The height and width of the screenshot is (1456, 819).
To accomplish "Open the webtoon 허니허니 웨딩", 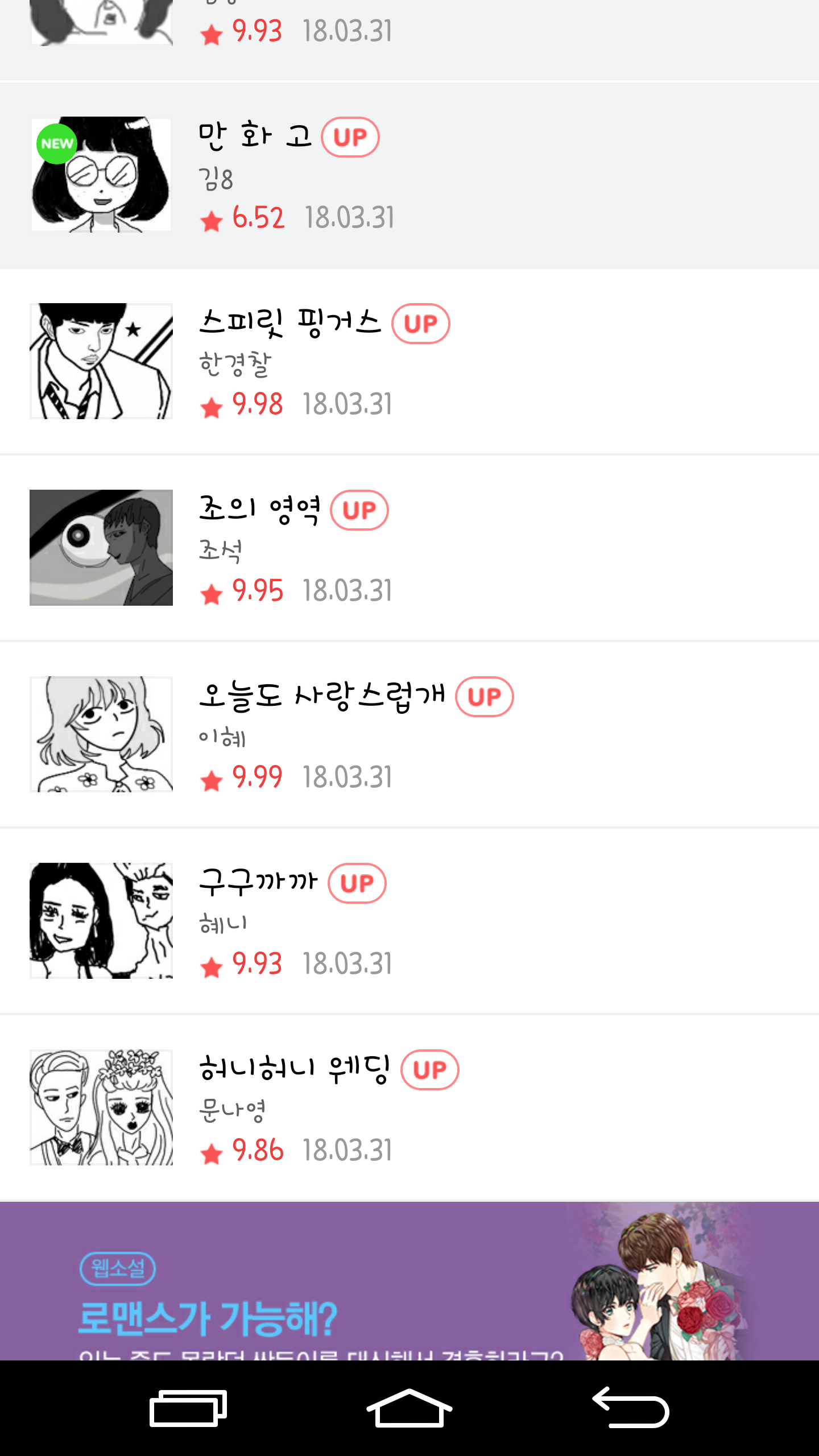I will point(409,1107).
